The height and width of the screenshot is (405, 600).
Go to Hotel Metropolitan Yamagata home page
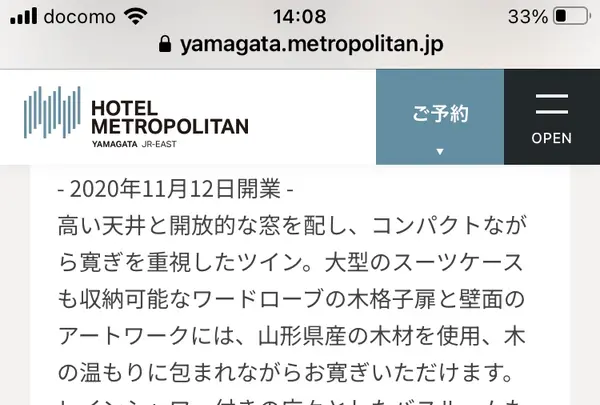pos(136,117)
